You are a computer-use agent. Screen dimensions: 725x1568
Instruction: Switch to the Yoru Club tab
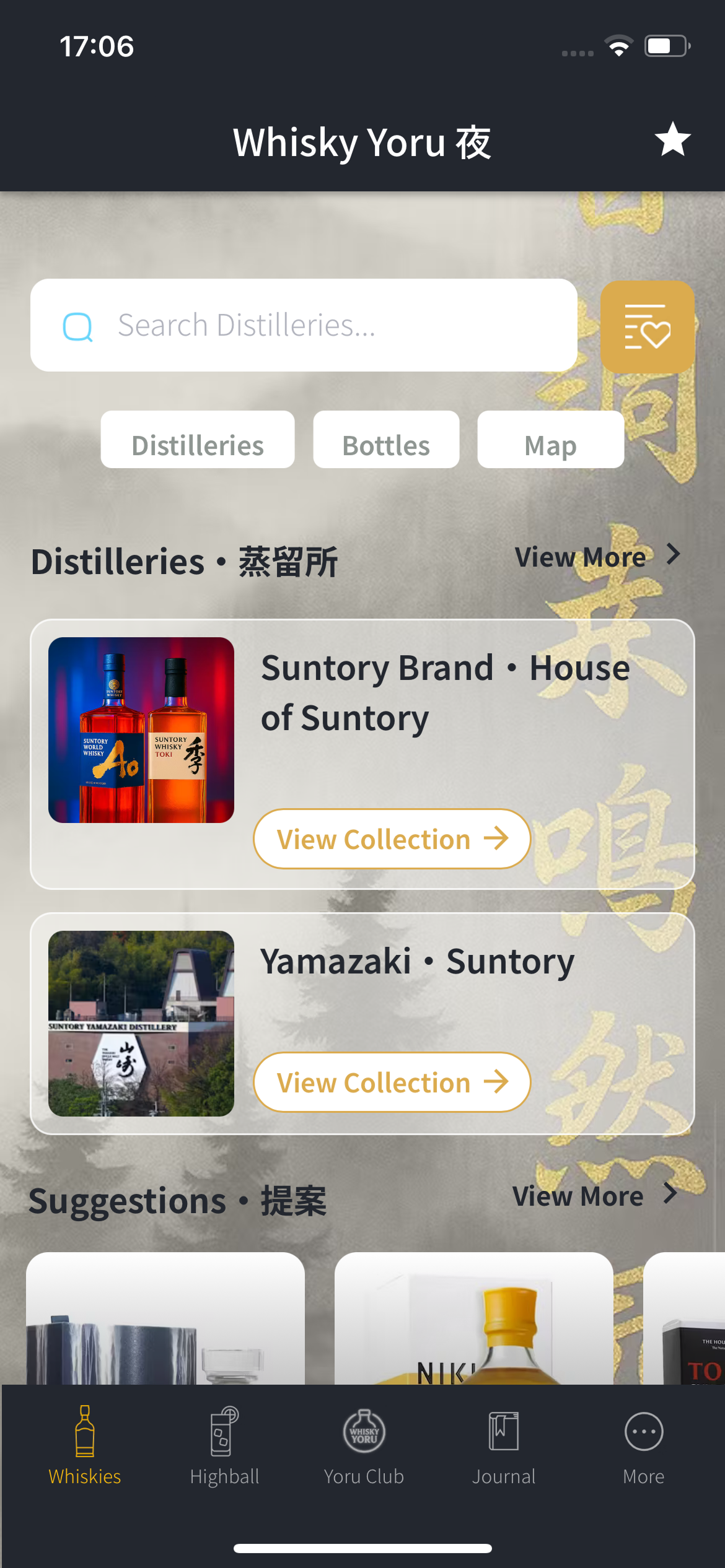pos(364,1449)
